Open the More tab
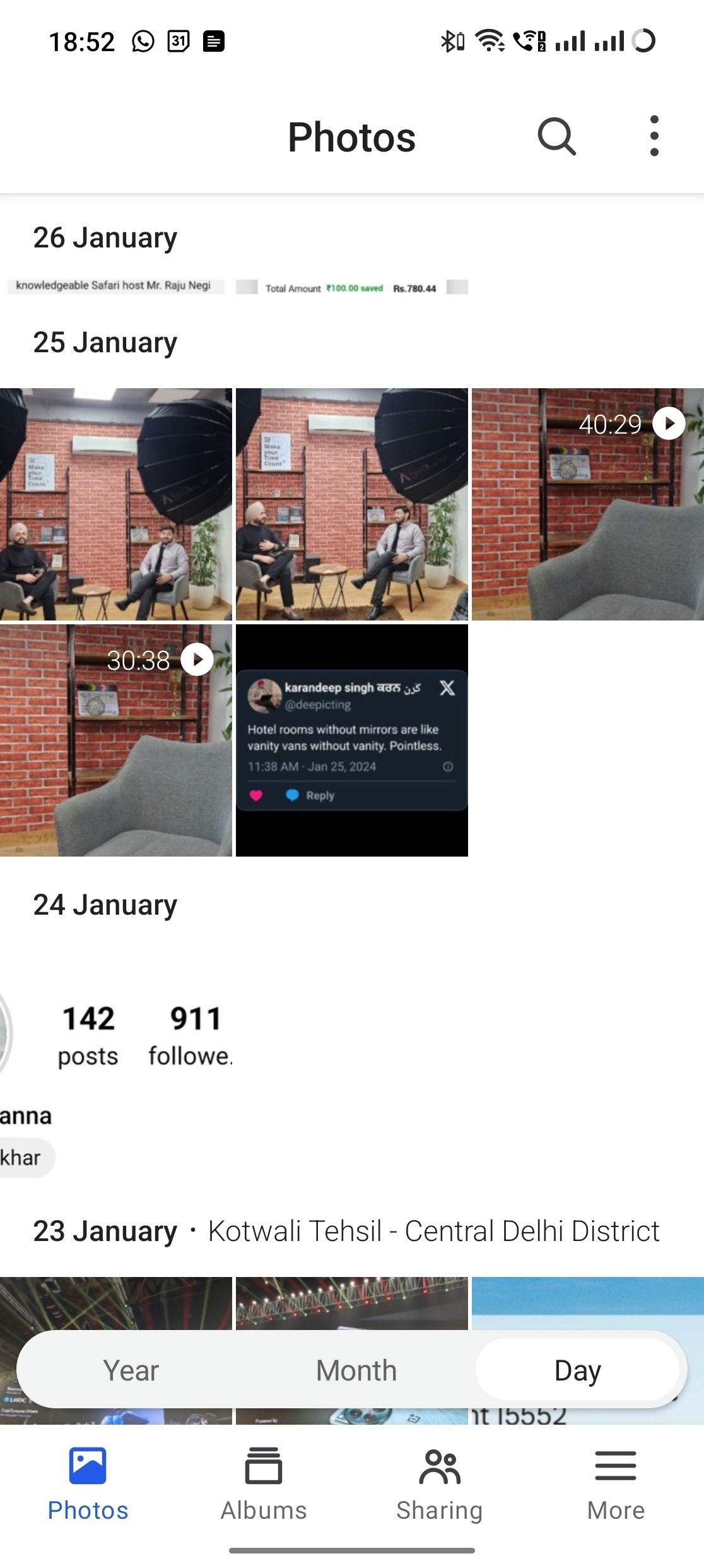 pyautogui.click(x=616, y=1483)
